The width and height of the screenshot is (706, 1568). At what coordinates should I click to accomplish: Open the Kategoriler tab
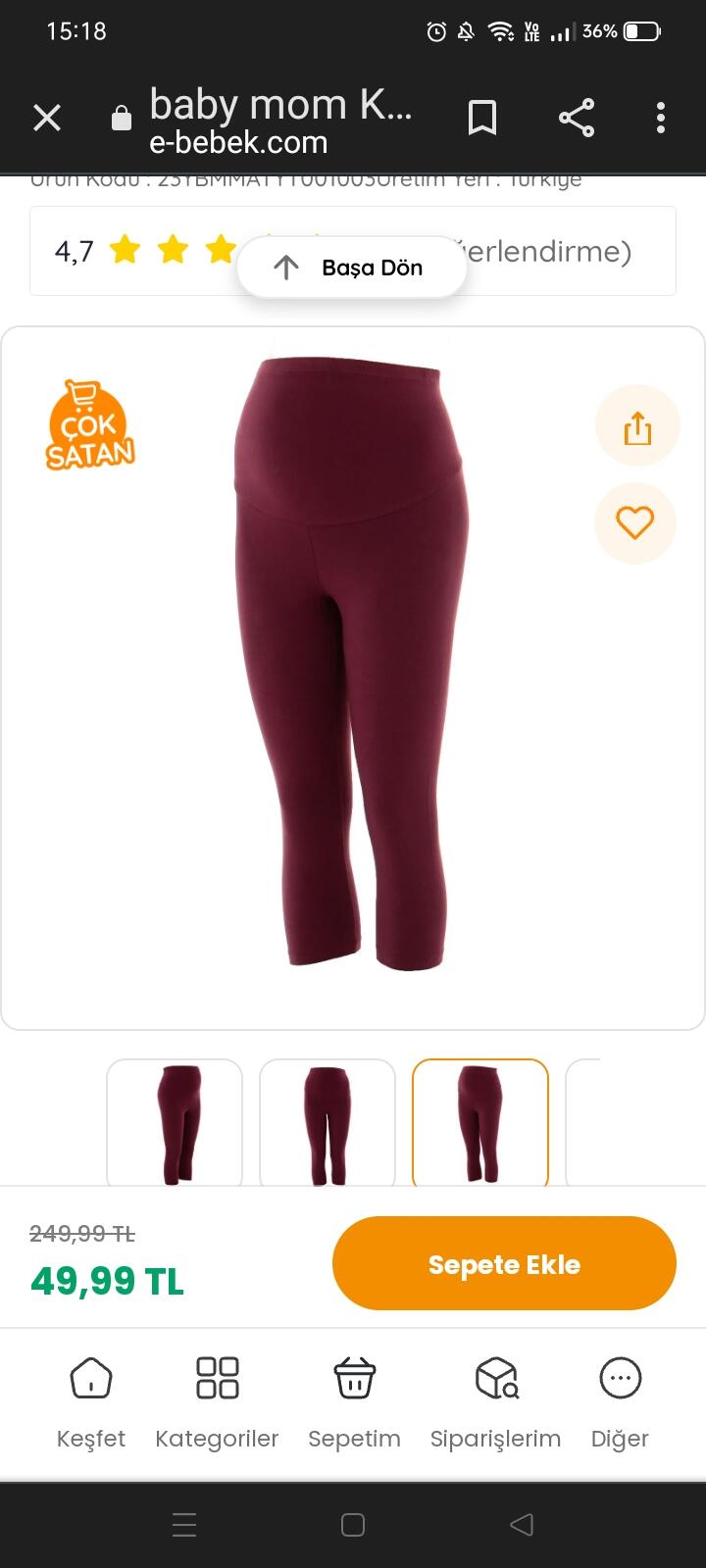click(217, 1403)
